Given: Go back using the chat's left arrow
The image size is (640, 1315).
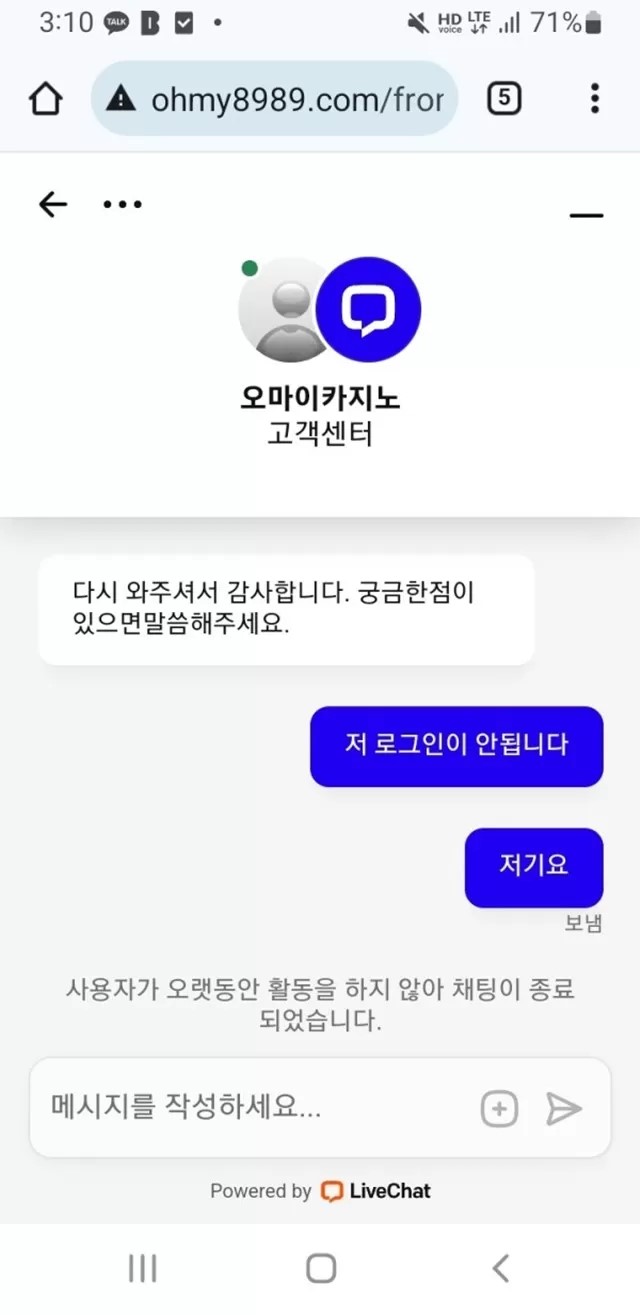Looking at the screenshot, I should coord(53,204).
